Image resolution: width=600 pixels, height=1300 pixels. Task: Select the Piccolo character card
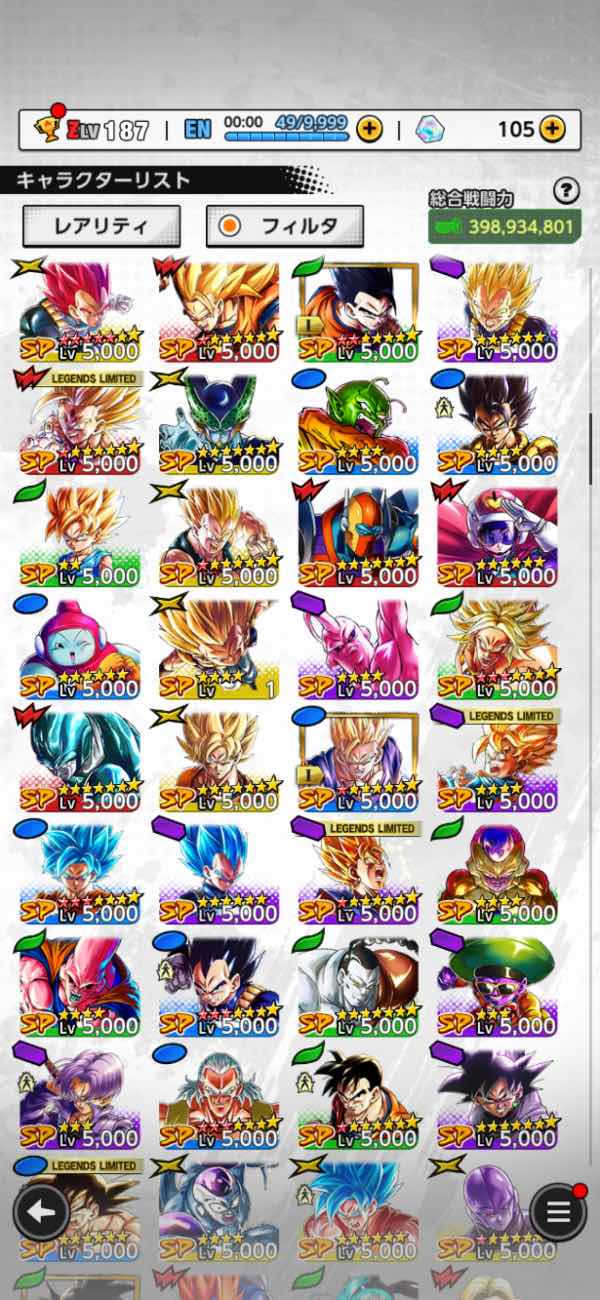click(x=358, y=424)
